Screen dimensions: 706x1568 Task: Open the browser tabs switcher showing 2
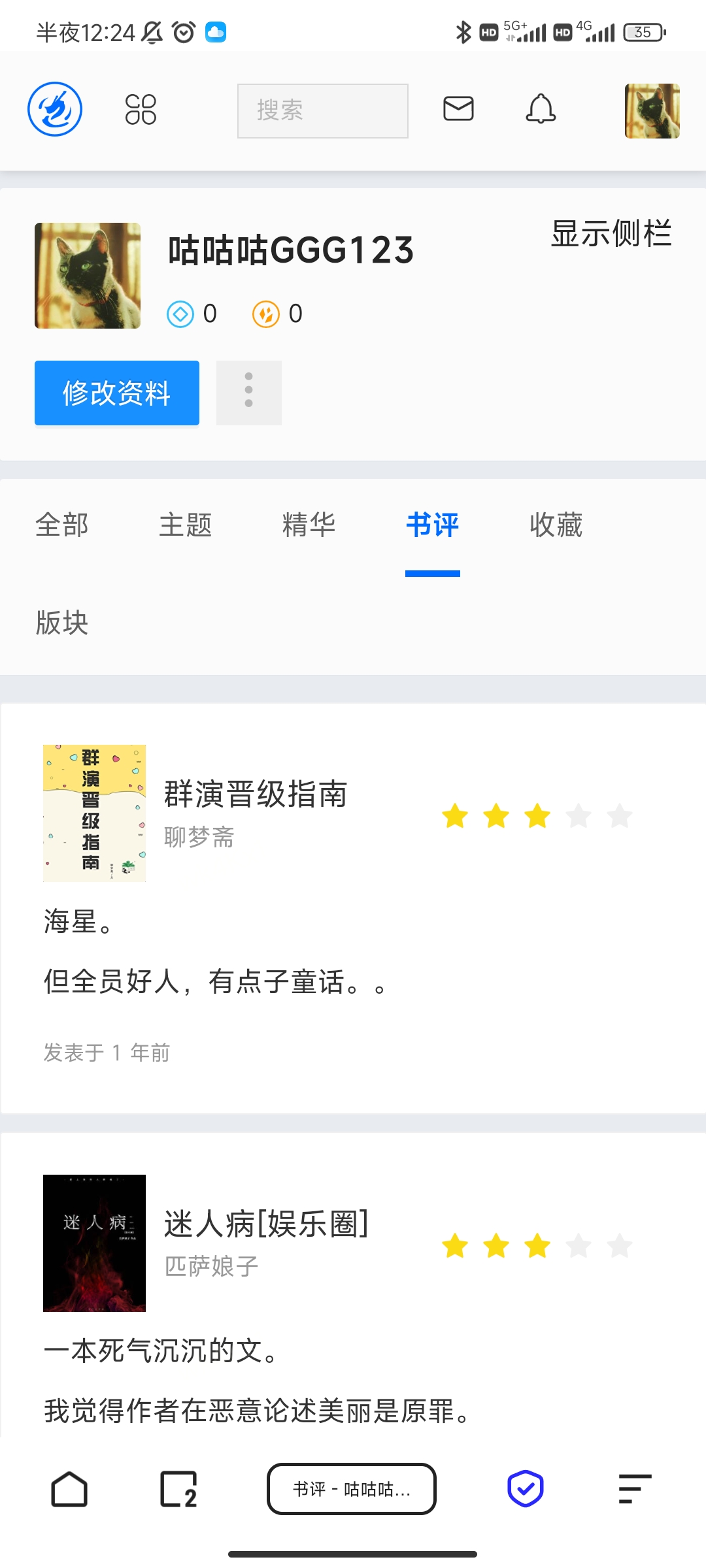[x=179, y=1489]
